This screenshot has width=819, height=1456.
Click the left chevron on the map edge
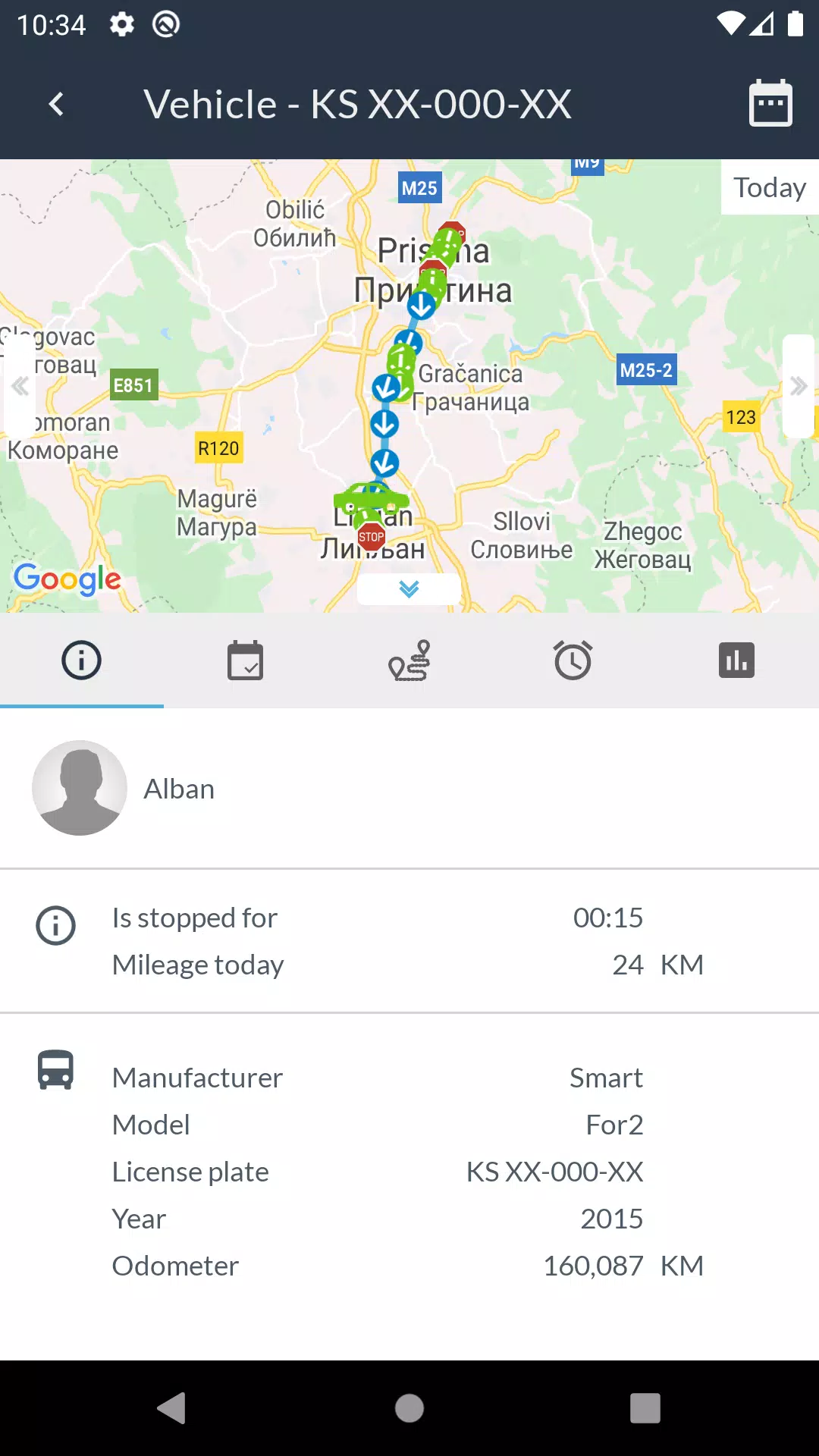(x=20, y=386)
